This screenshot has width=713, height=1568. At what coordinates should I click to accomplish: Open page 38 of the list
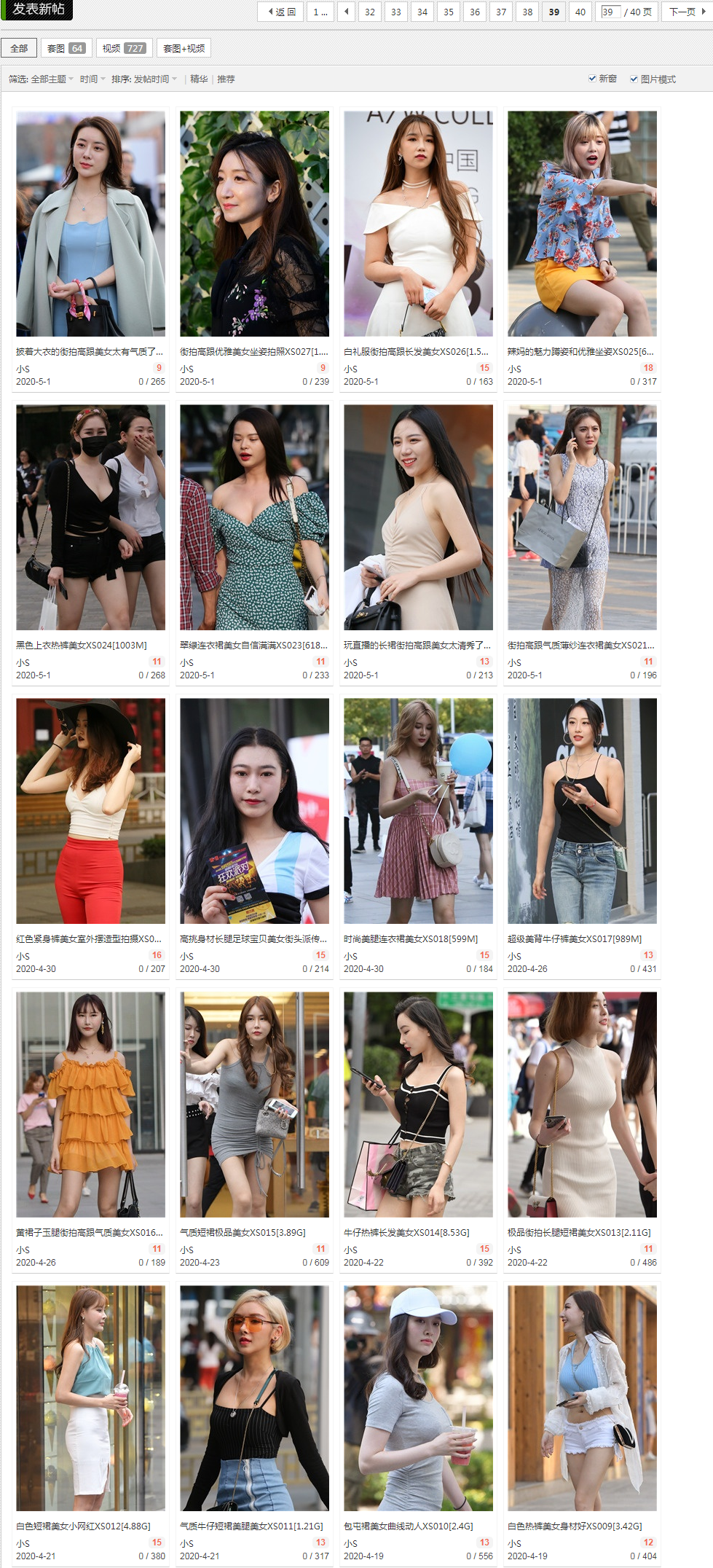click(527, 12)
